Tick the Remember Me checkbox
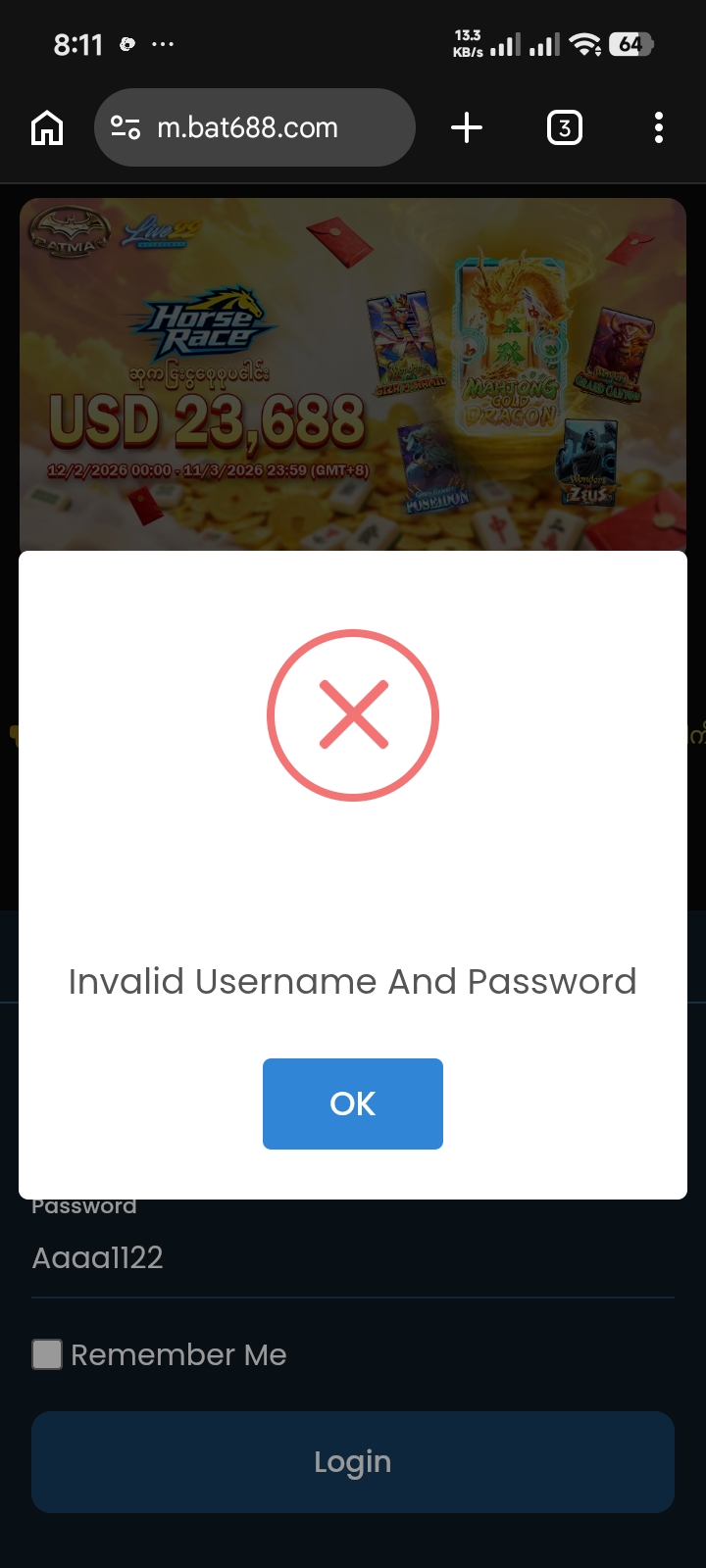 pyautogui.click(x=47, y=1354)
